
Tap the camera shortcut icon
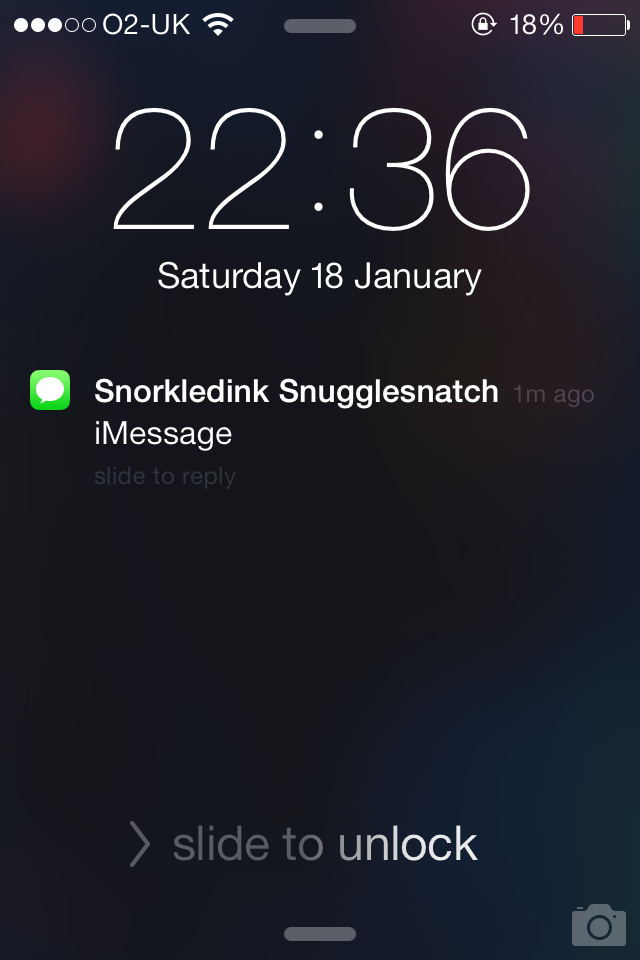(598, 925)
